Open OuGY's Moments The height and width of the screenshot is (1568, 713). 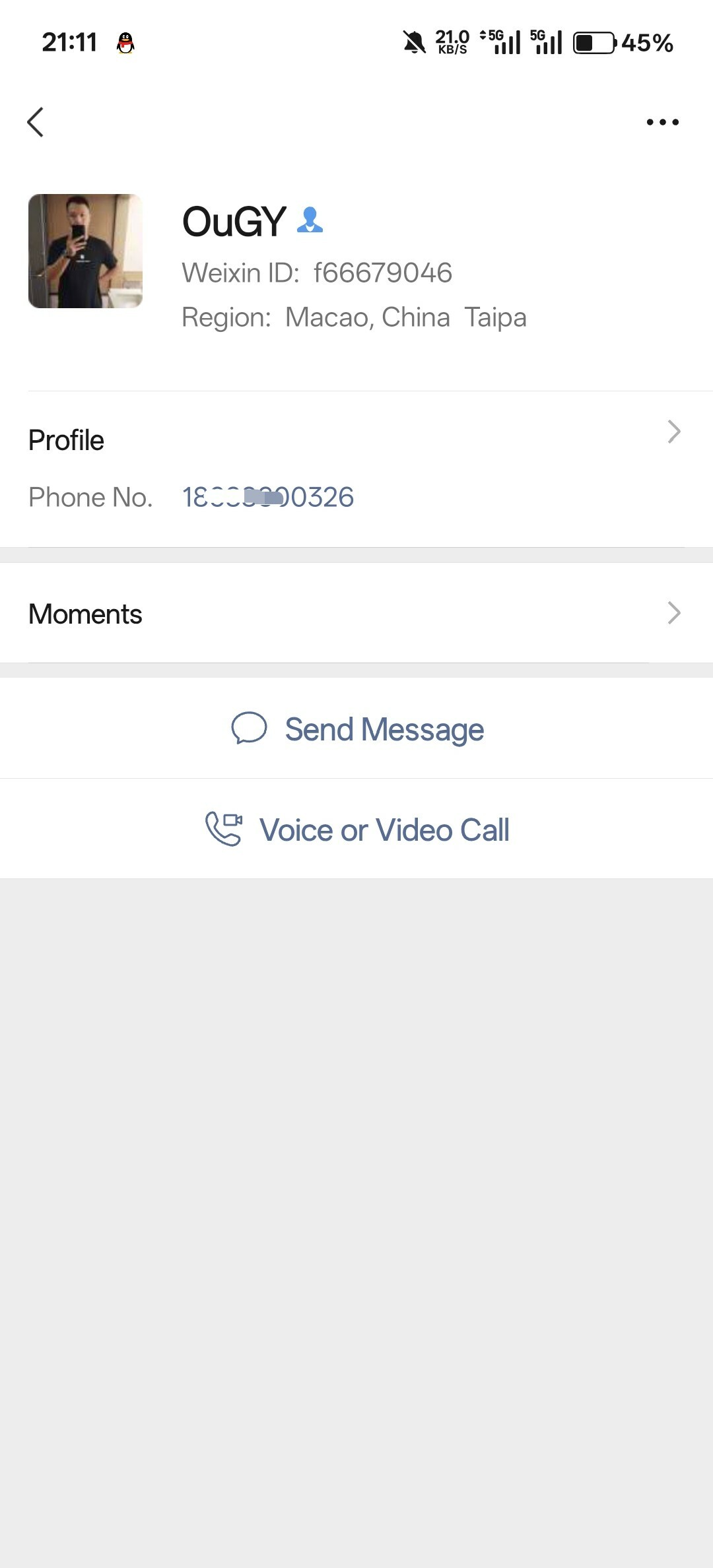[x=356, y=613]
